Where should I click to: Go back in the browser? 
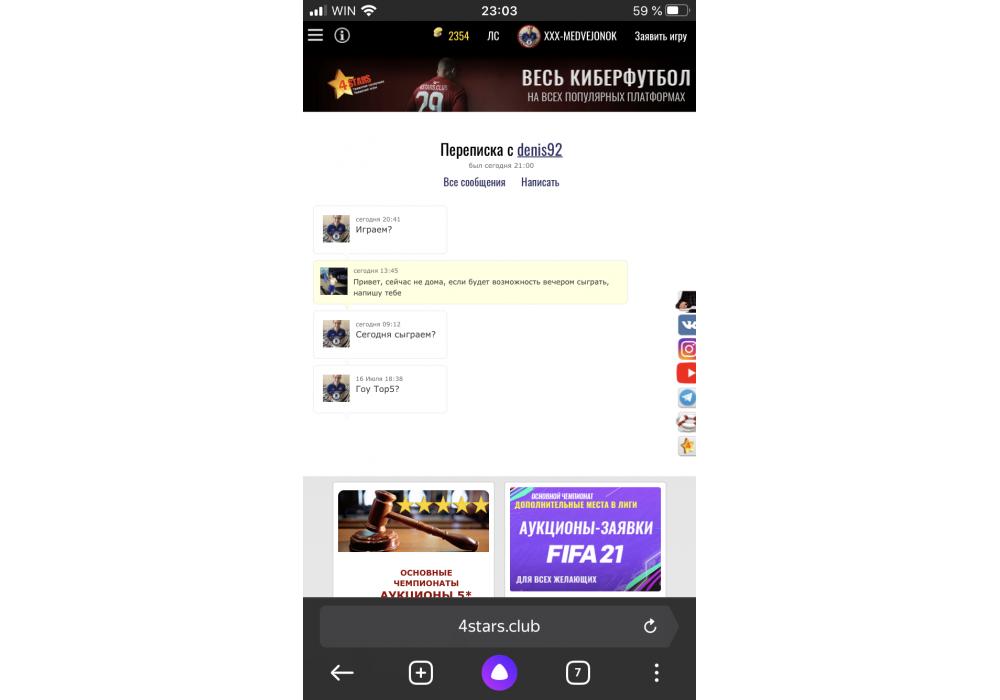(342, 673)
